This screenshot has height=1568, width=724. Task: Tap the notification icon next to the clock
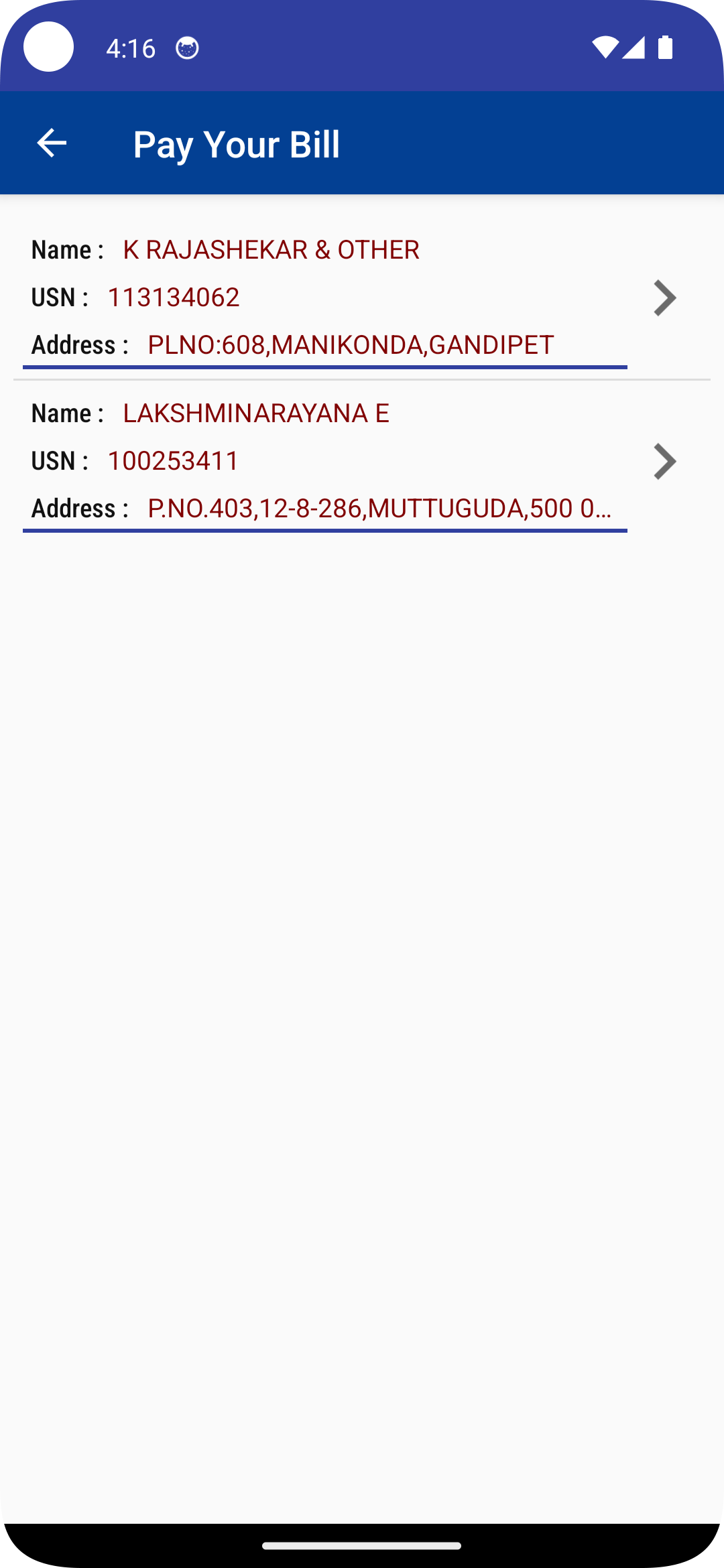(x=188, y=47)
